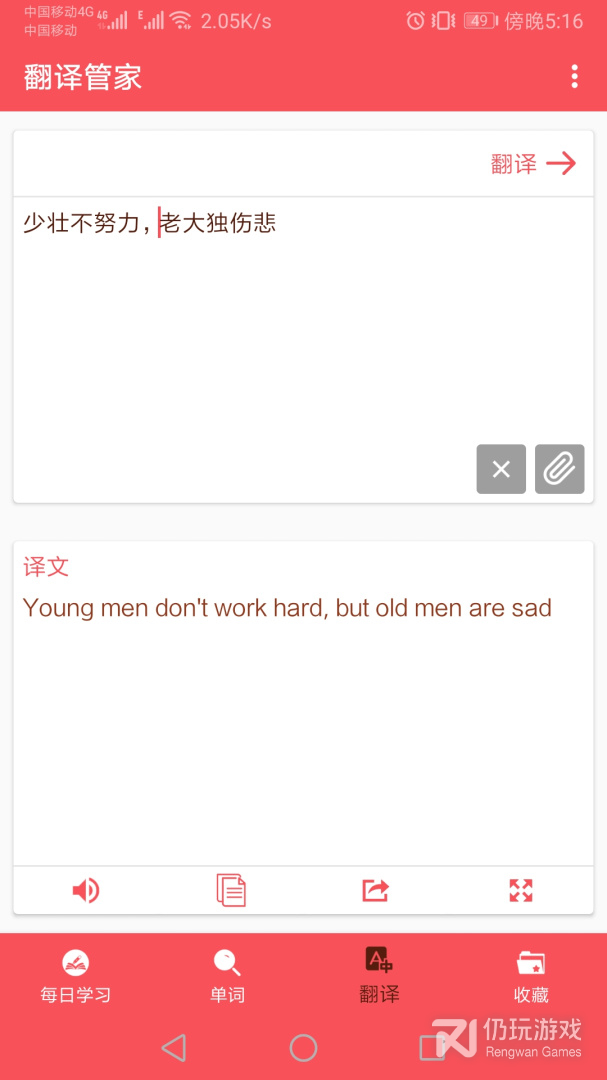Select the 翻译 tab in bottom navigation
Image resolution: width=607 pixels, height=1080 pixels.
click(379, 977)
